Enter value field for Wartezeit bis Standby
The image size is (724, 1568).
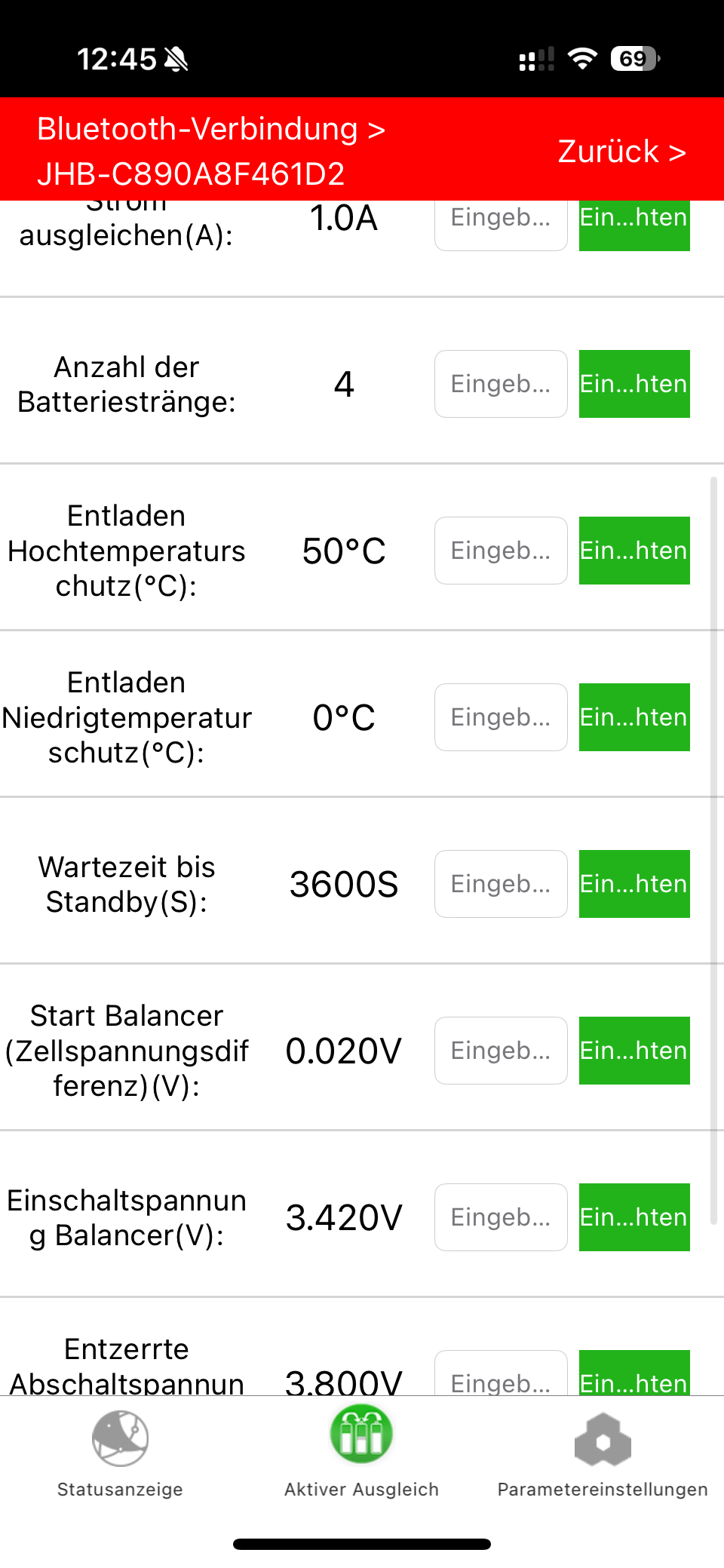501,884
